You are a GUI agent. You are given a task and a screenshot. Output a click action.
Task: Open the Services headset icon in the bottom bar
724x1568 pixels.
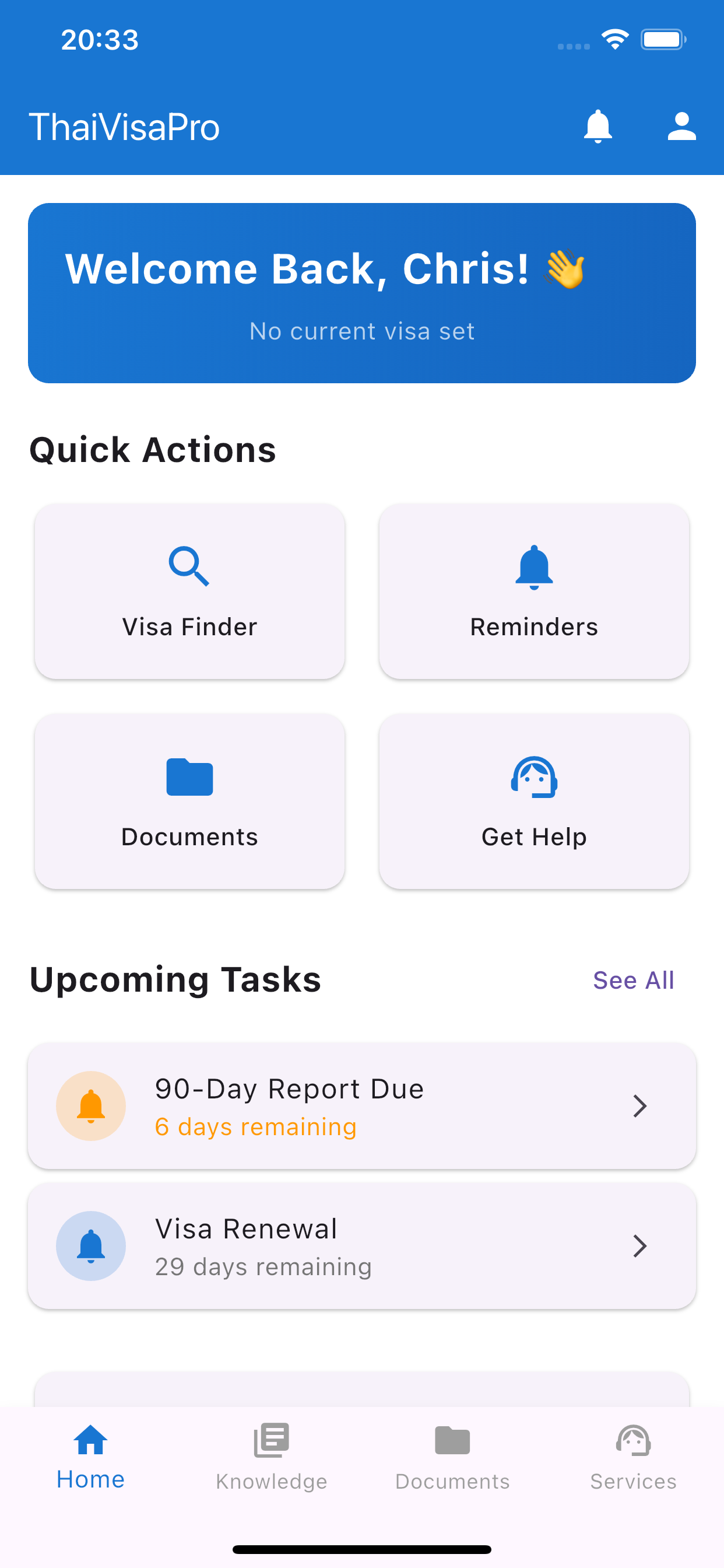tap(633, 1440)
